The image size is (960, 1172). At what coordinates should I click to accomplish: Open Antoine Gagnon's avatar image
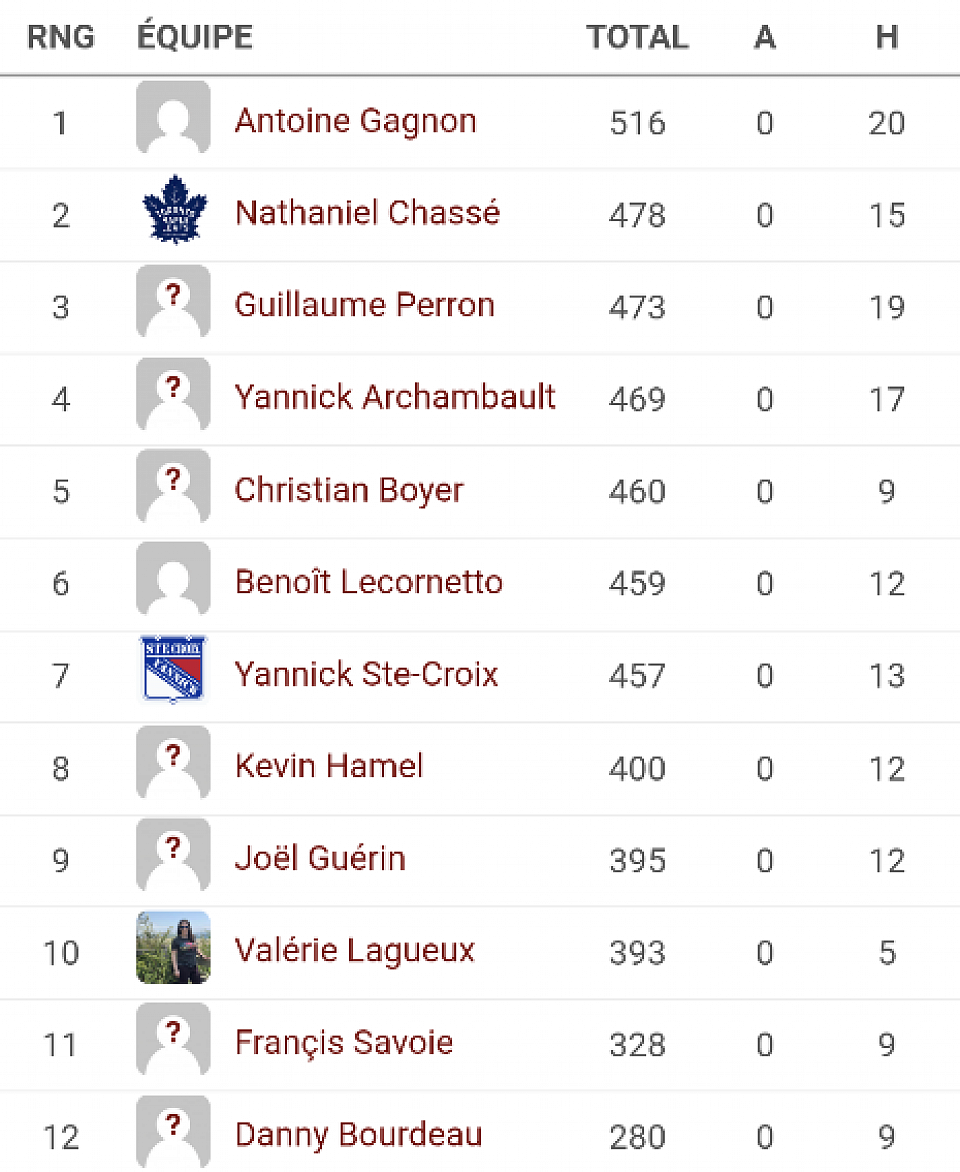[173, 120]
